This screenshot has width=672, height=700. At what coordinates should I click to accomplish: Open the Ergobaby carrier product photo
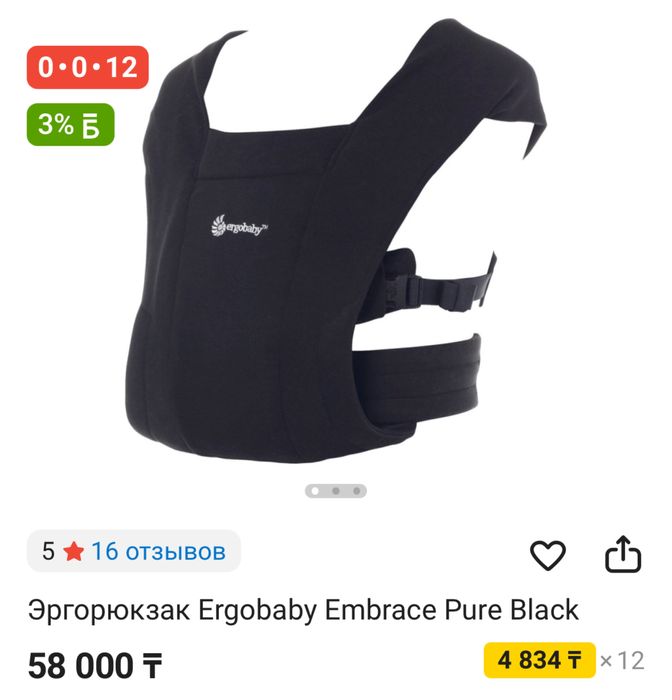tap(340, 250)
